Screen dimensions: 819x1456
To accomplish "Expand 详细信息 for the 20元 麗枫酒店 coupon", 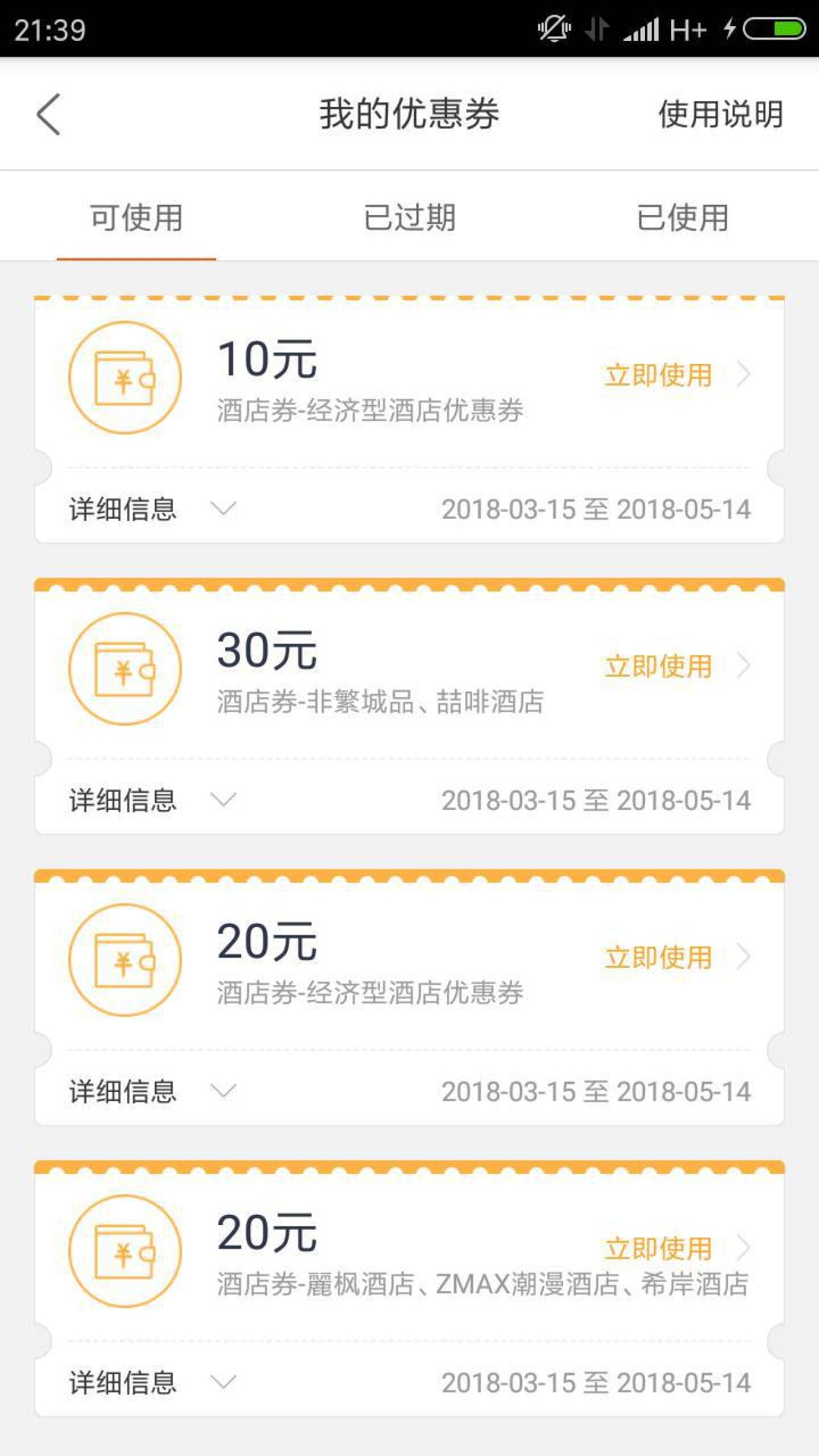I will click(152, 1382).
